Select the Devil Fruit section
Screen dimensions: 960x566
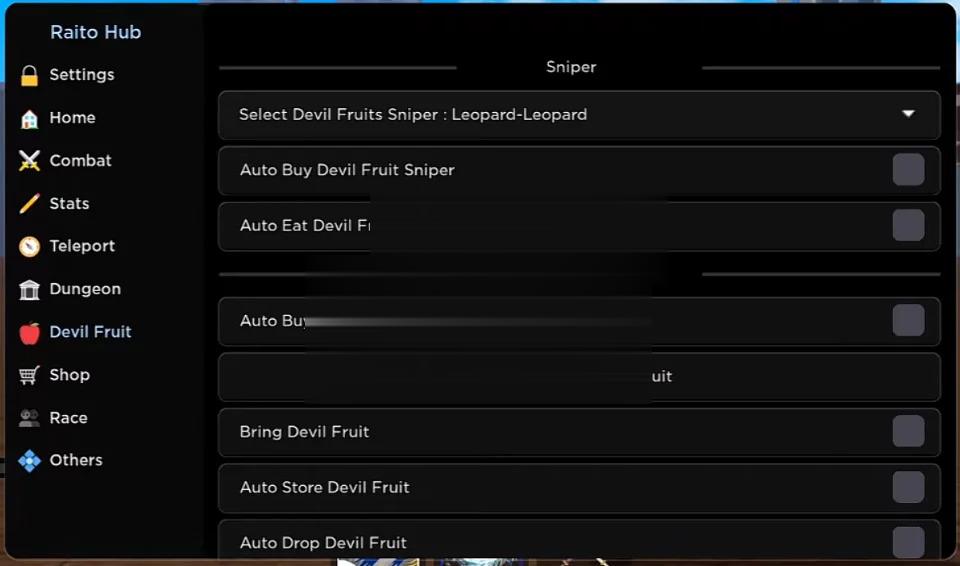[89, 332]
